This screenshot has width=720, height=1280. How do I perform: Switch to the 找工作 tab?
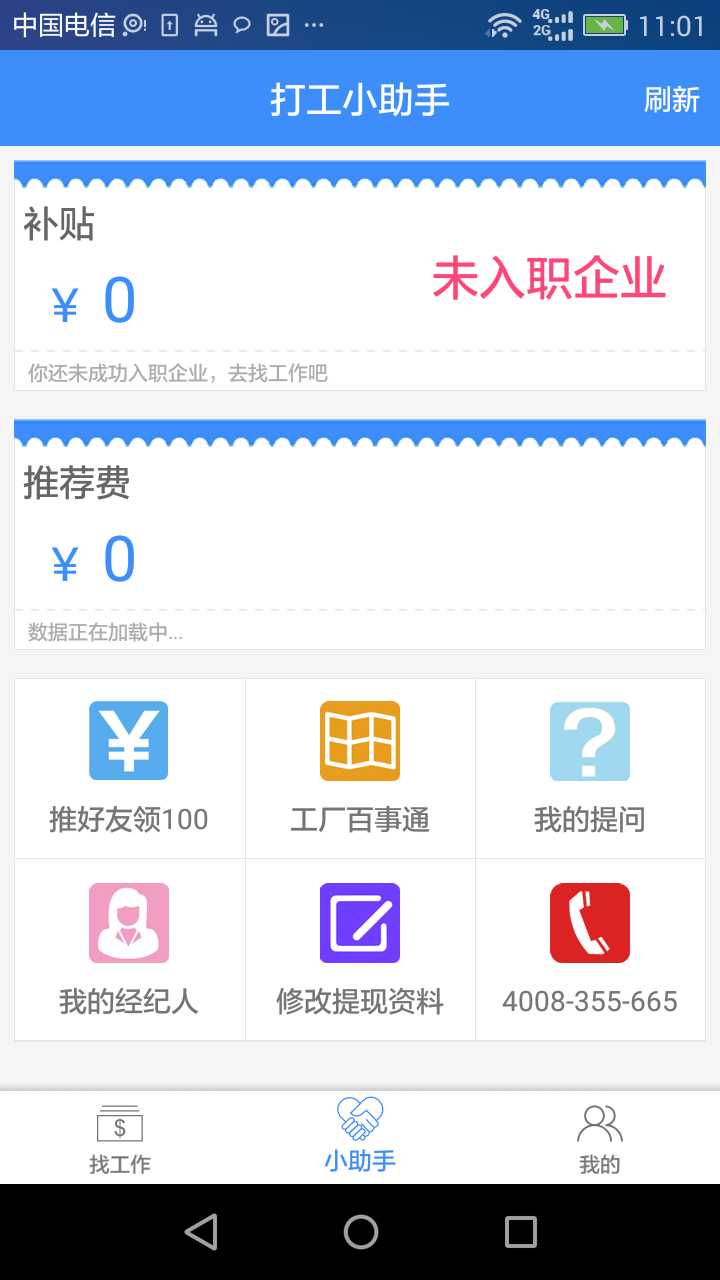120,1140
